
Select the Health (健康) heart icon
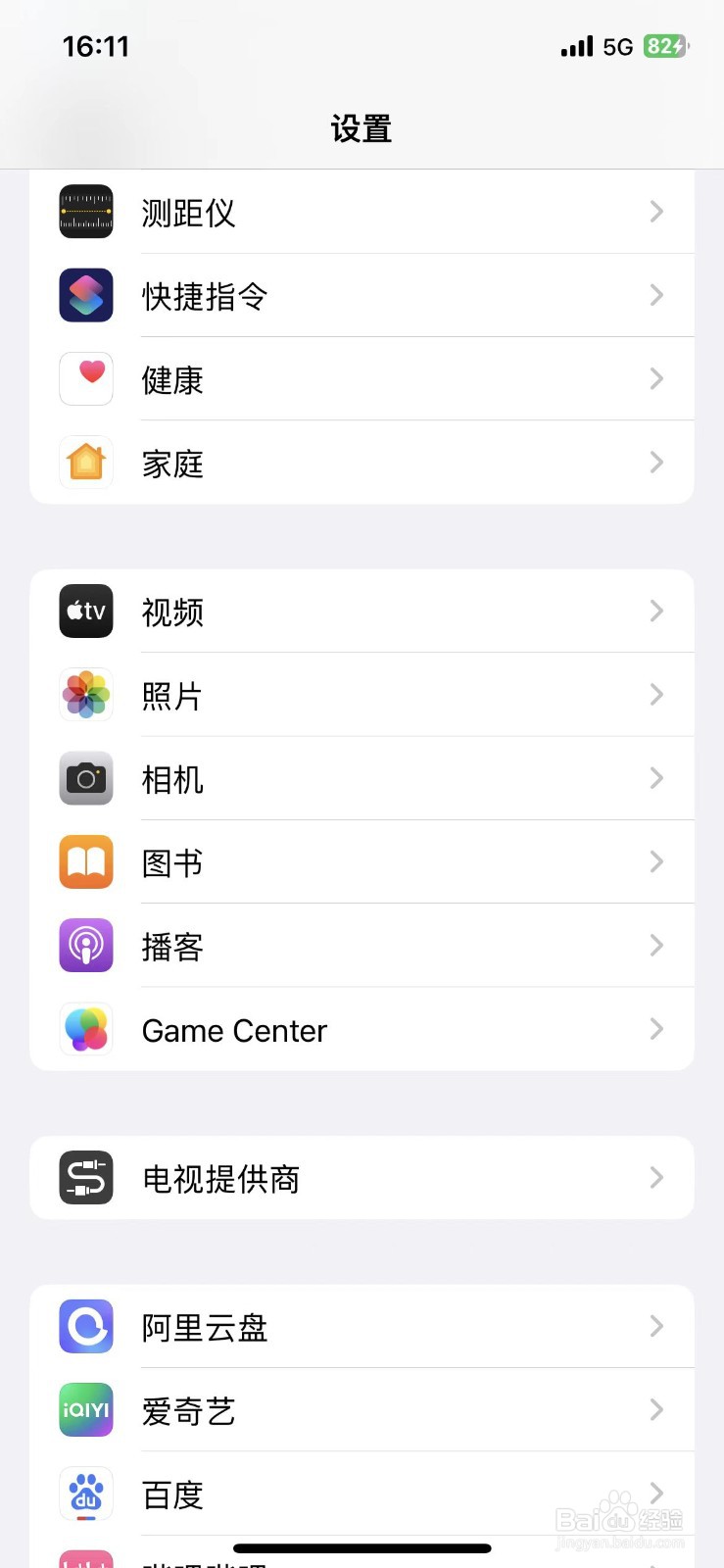click(85, 378)
